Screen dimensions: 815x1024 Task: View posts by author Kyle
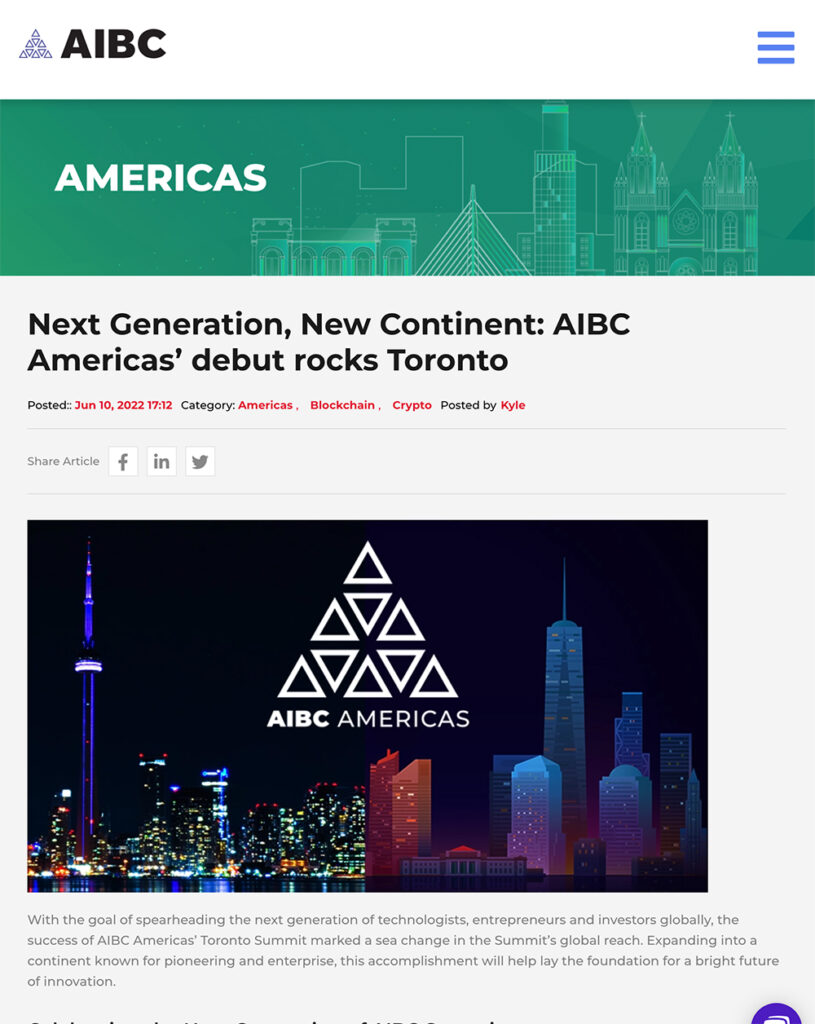(512, 405)
